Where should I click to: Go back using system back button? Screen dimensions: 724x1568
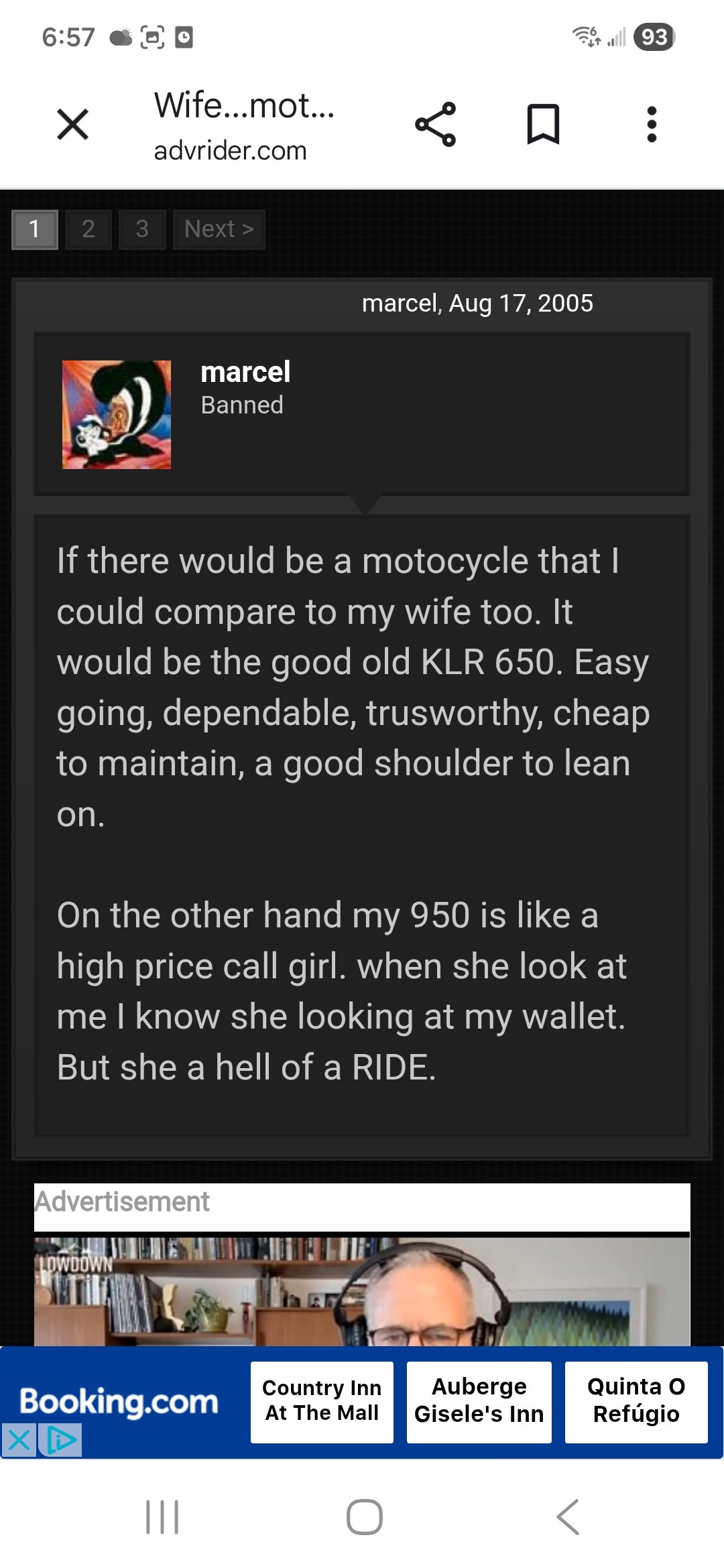pyautogui.click(x=567, y=1517)
